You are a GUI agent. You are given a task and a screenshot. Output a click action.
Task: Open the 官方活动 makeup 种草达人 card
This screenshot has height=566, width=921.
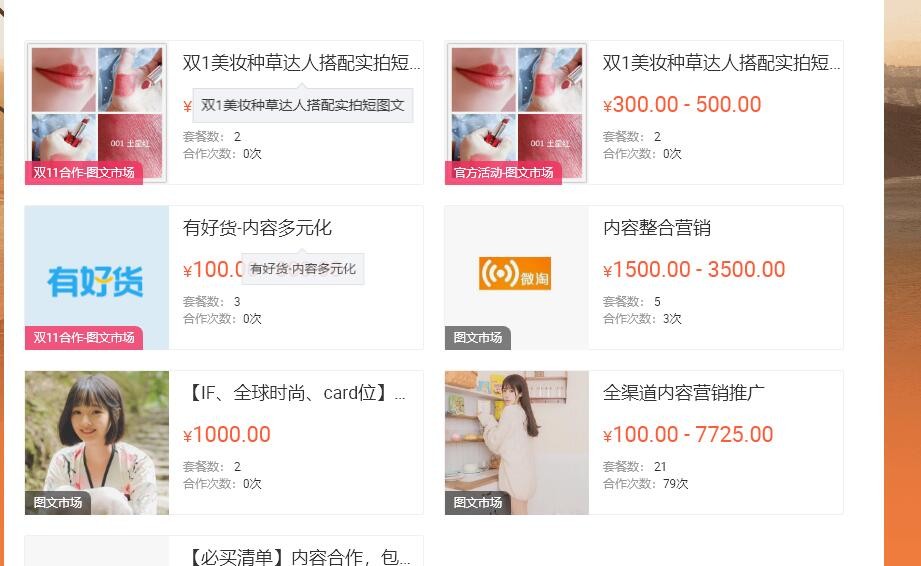tap(721, 64)
